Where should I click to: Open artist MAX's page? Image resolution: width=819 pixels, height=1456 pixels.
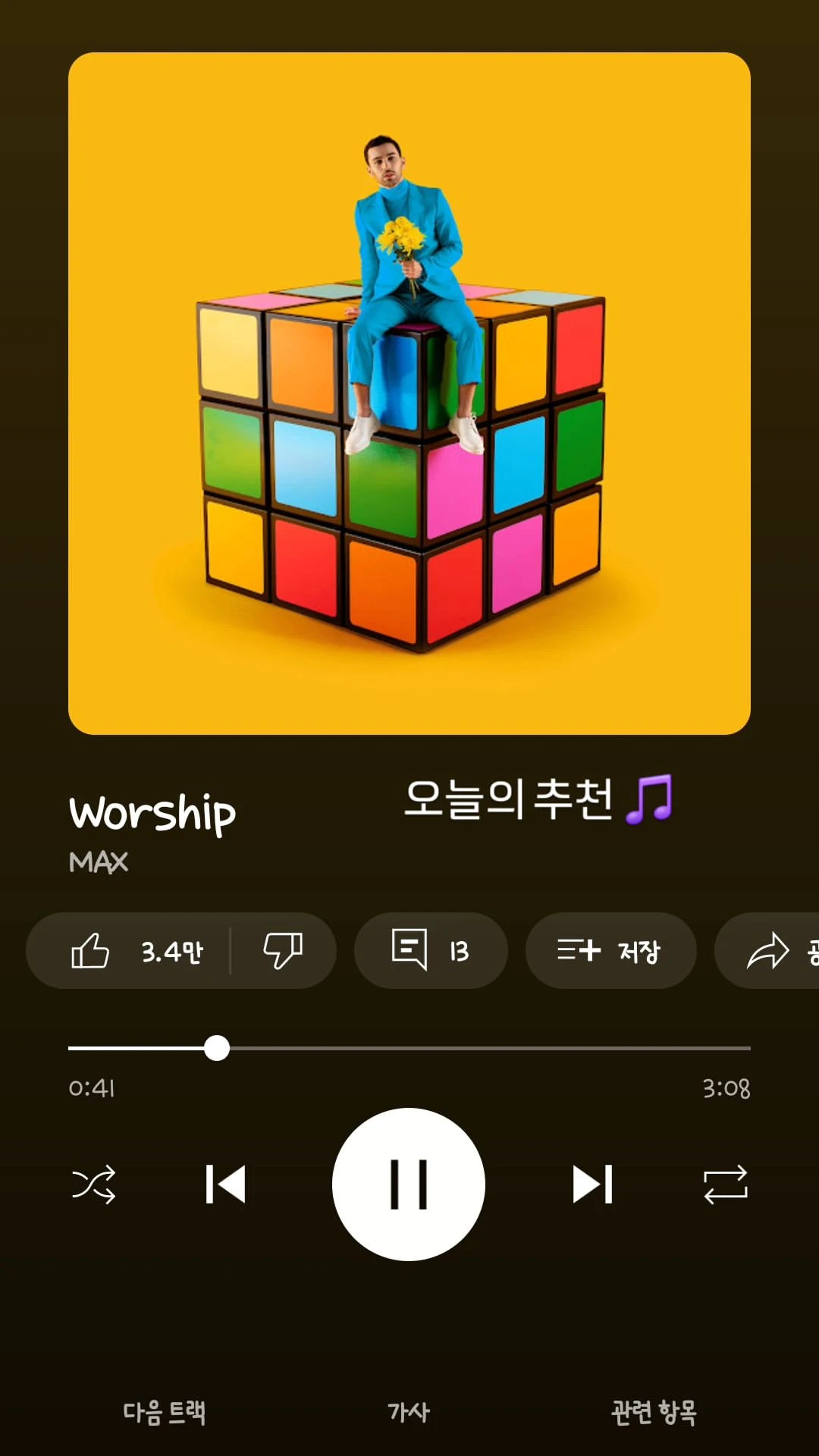coord(99,862)
